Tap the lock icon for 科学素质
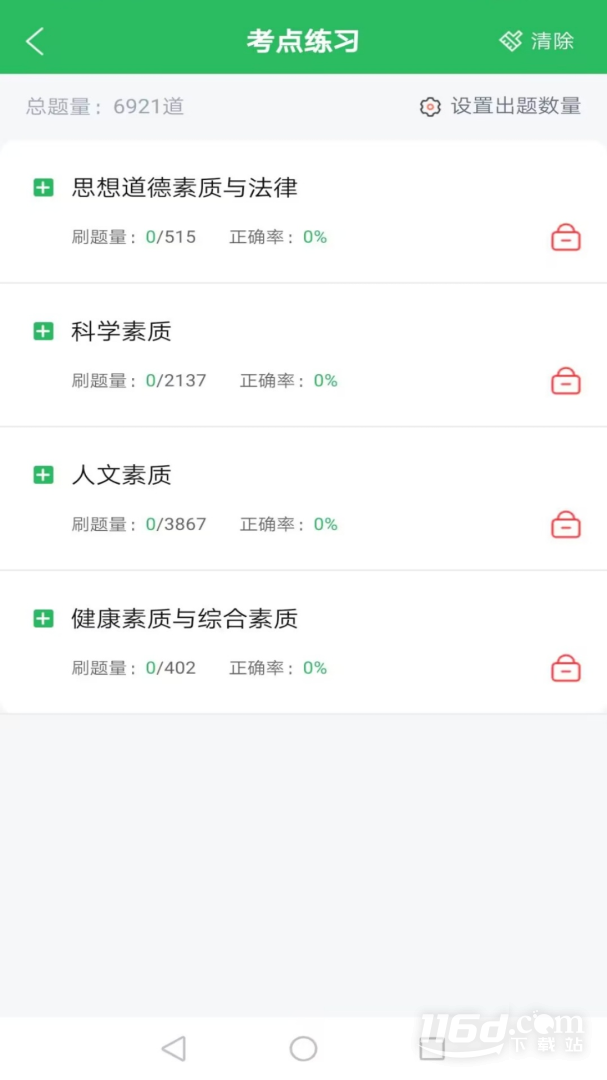Screen dimensions: 607x1080 [566, 381]
